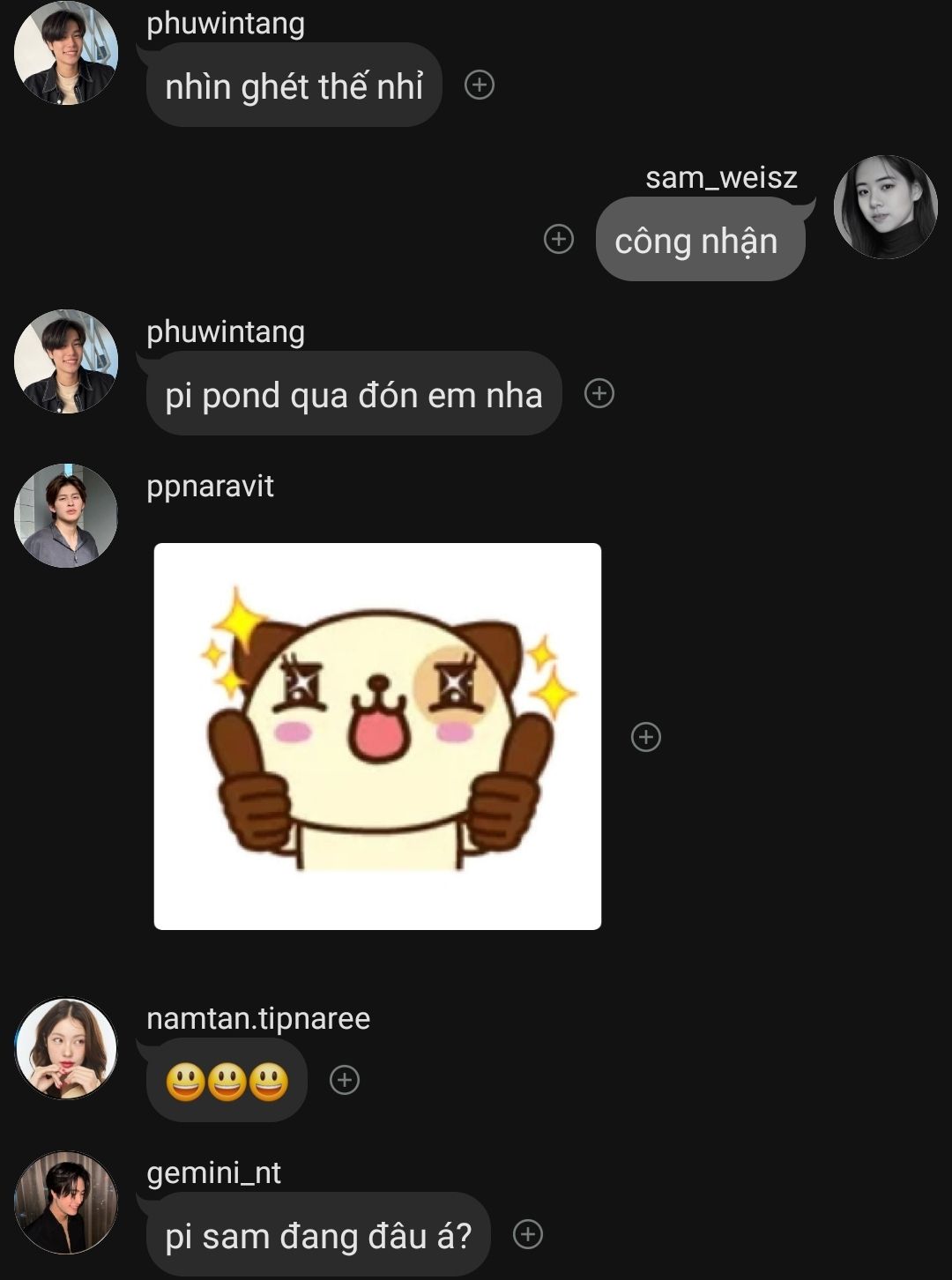Open sam_weisz's profile picture
Image resolution: width=952 pixels, height=1280 pixels.
coord(885,207)
